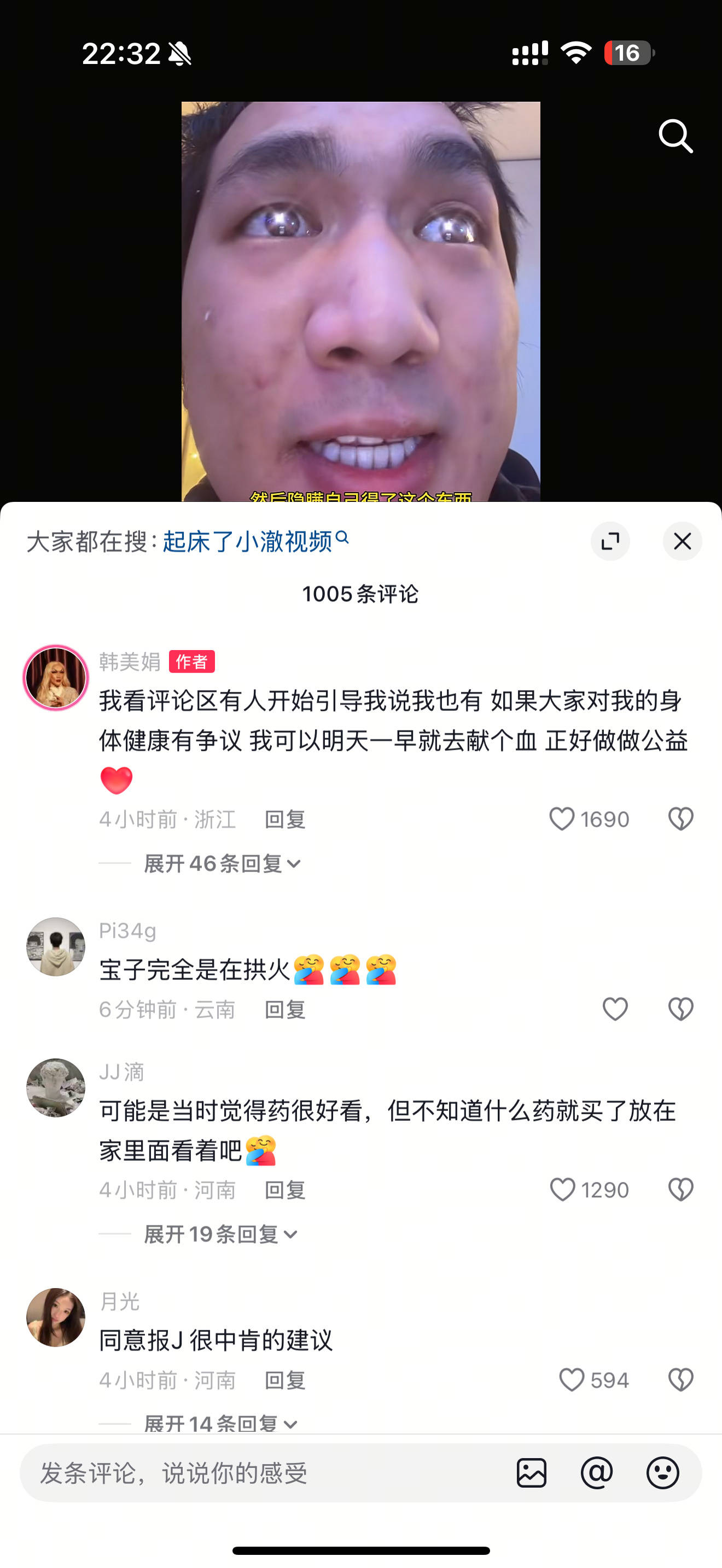Image resolution: width=722 pixels, height=1568 pixels.
Task: Like Pi34g's comment
Action: [x=615, y=1009]
